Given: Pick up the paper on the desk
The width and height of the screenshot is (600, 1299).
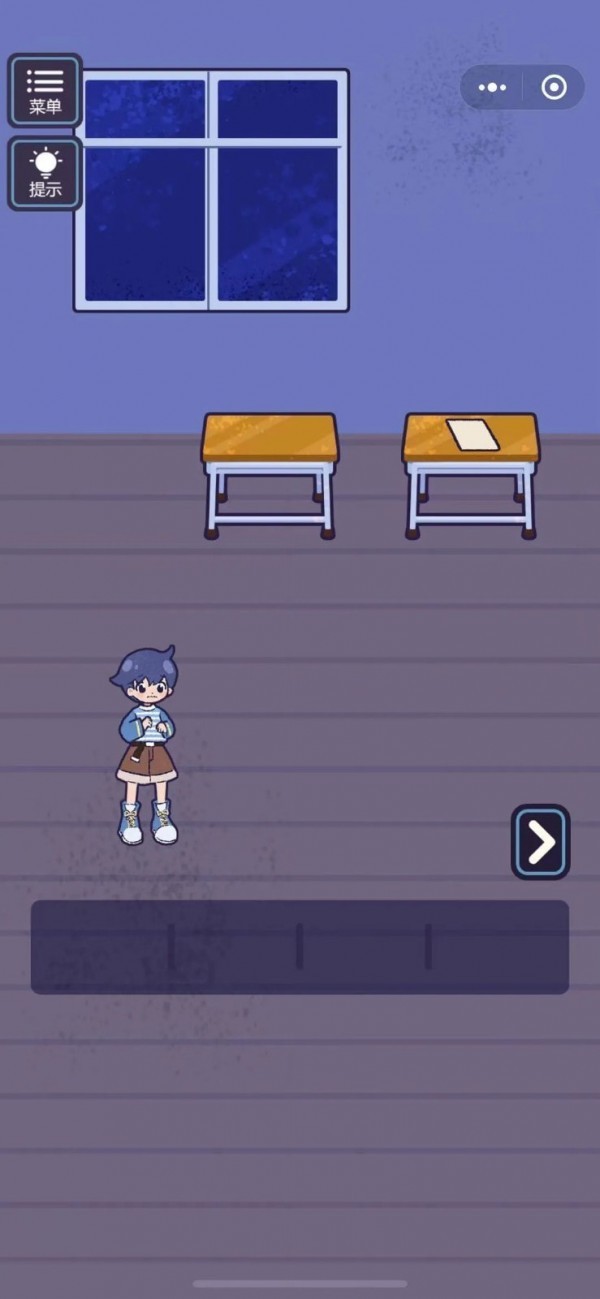Looking at the screenshot, I should click(x=471, y=435).
